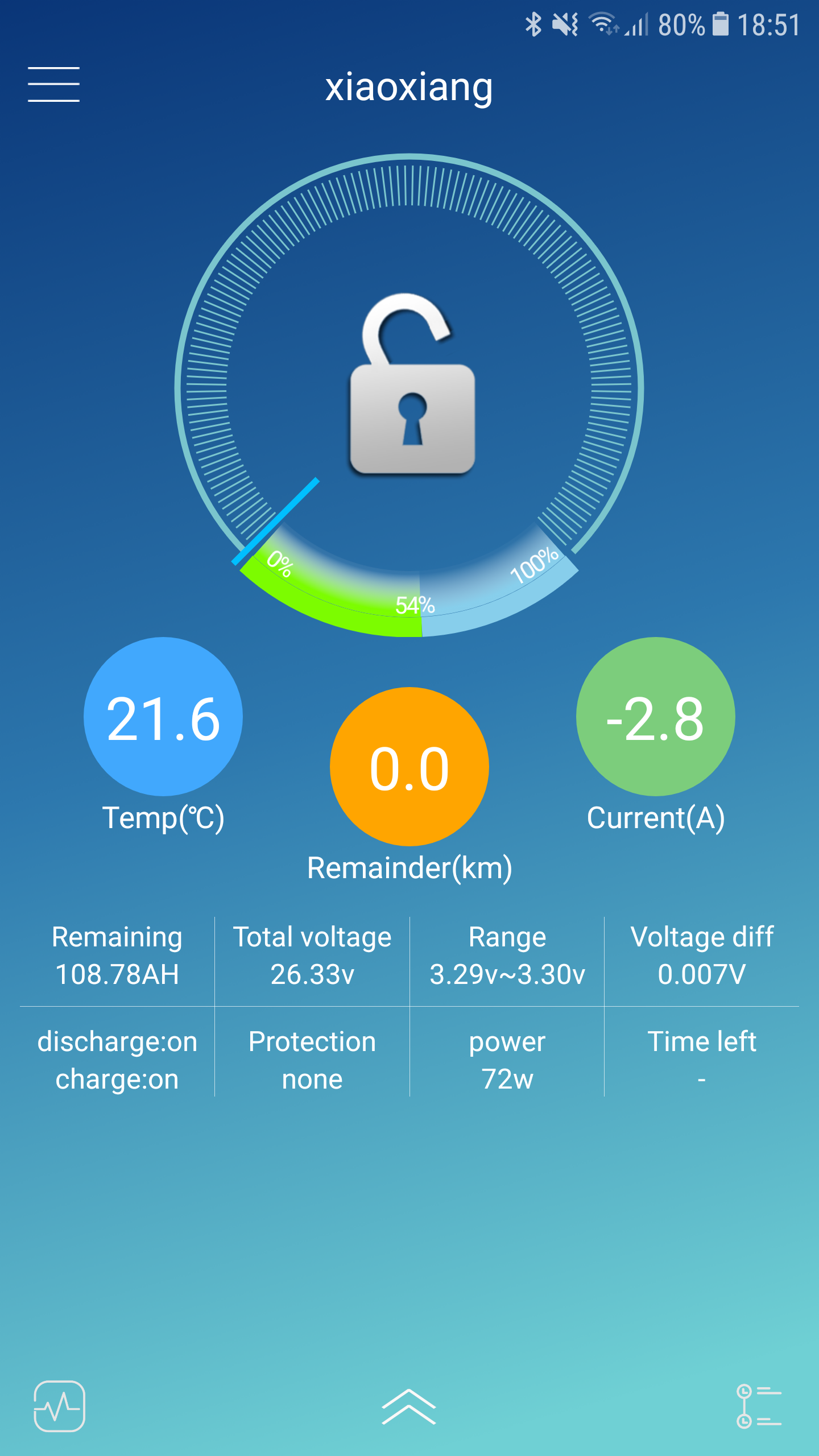Image resolution: width=819 pixels, height=1456 pixels.
Task: Expand the panel with the up chevrons
Action: tap(409, 1407)
